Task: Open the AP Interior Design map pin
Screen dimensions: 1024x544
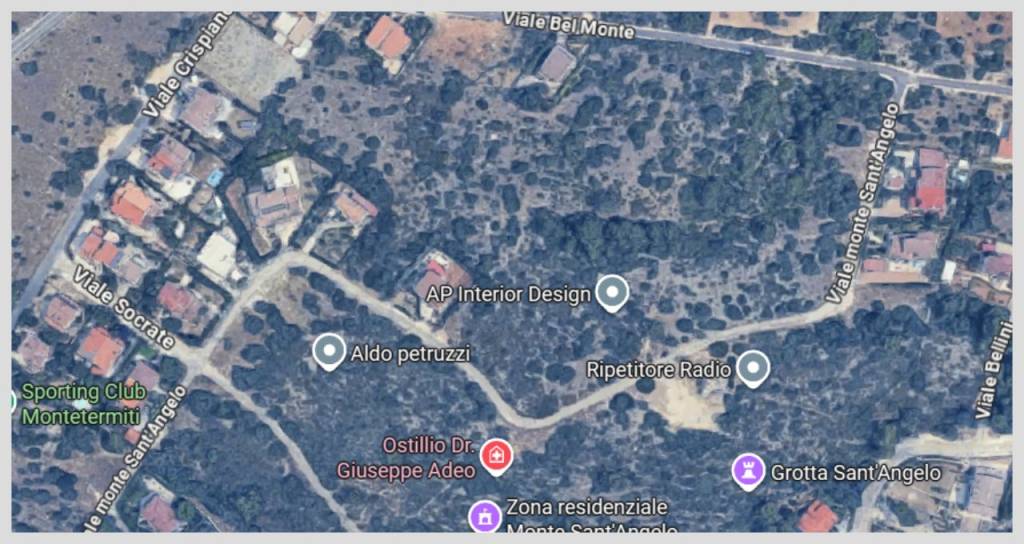Action: [x=611, y=293]
